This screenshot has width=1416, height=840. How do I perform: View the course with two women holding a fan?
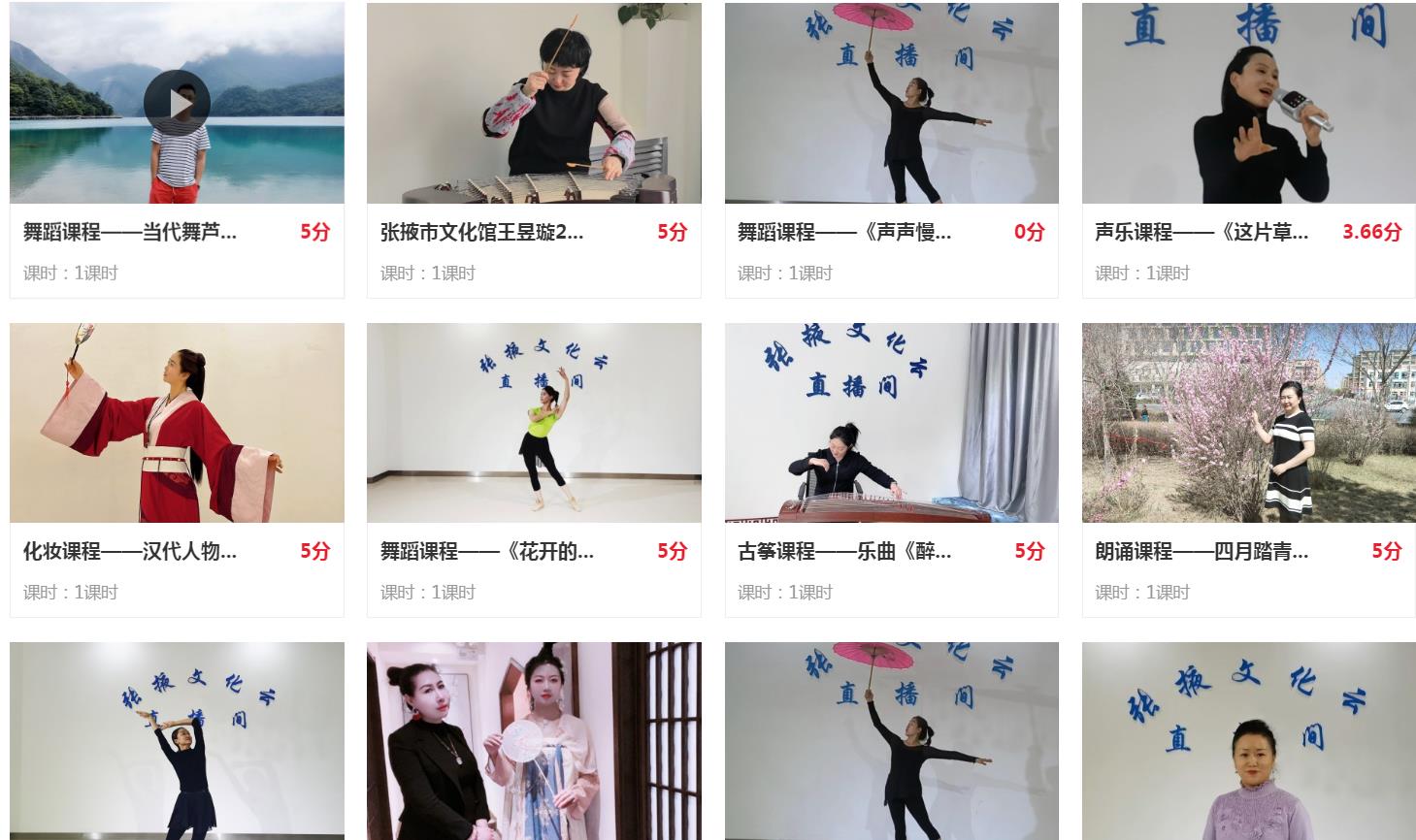click(534, 741)
